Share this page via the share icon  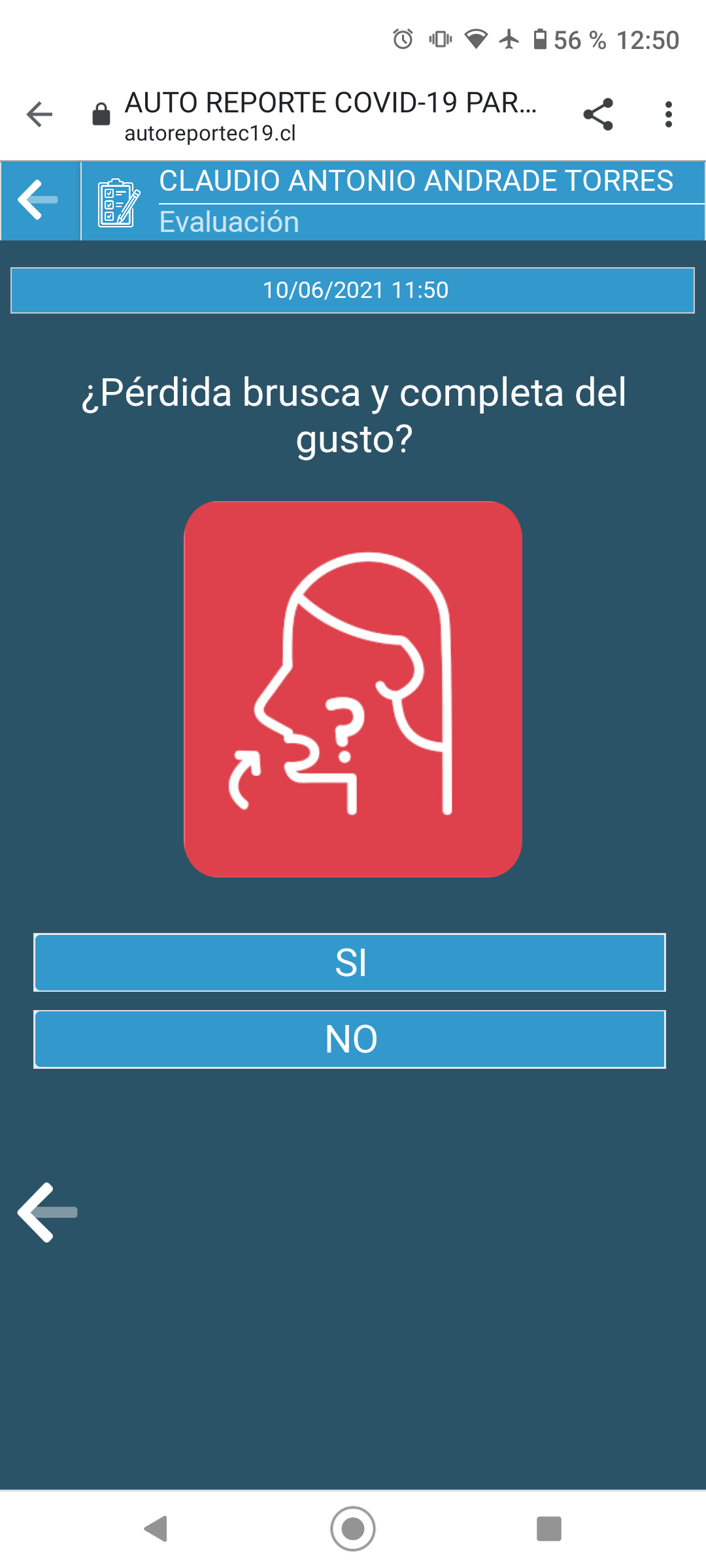tap(598, 114)
